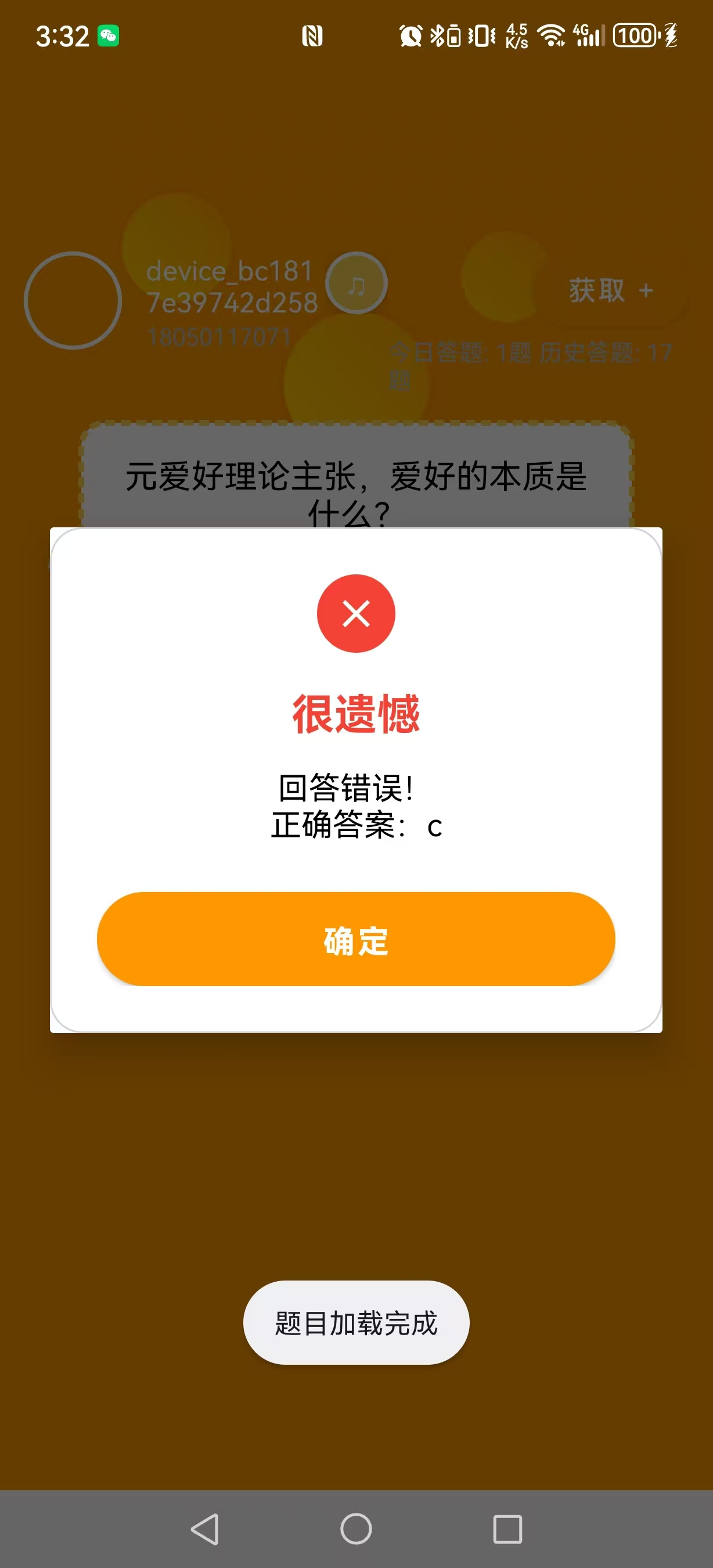Image resolution: width=713 pixels, height=1568 pixels.
Task: Tap the red error cross icon
Action: [356, 613]
